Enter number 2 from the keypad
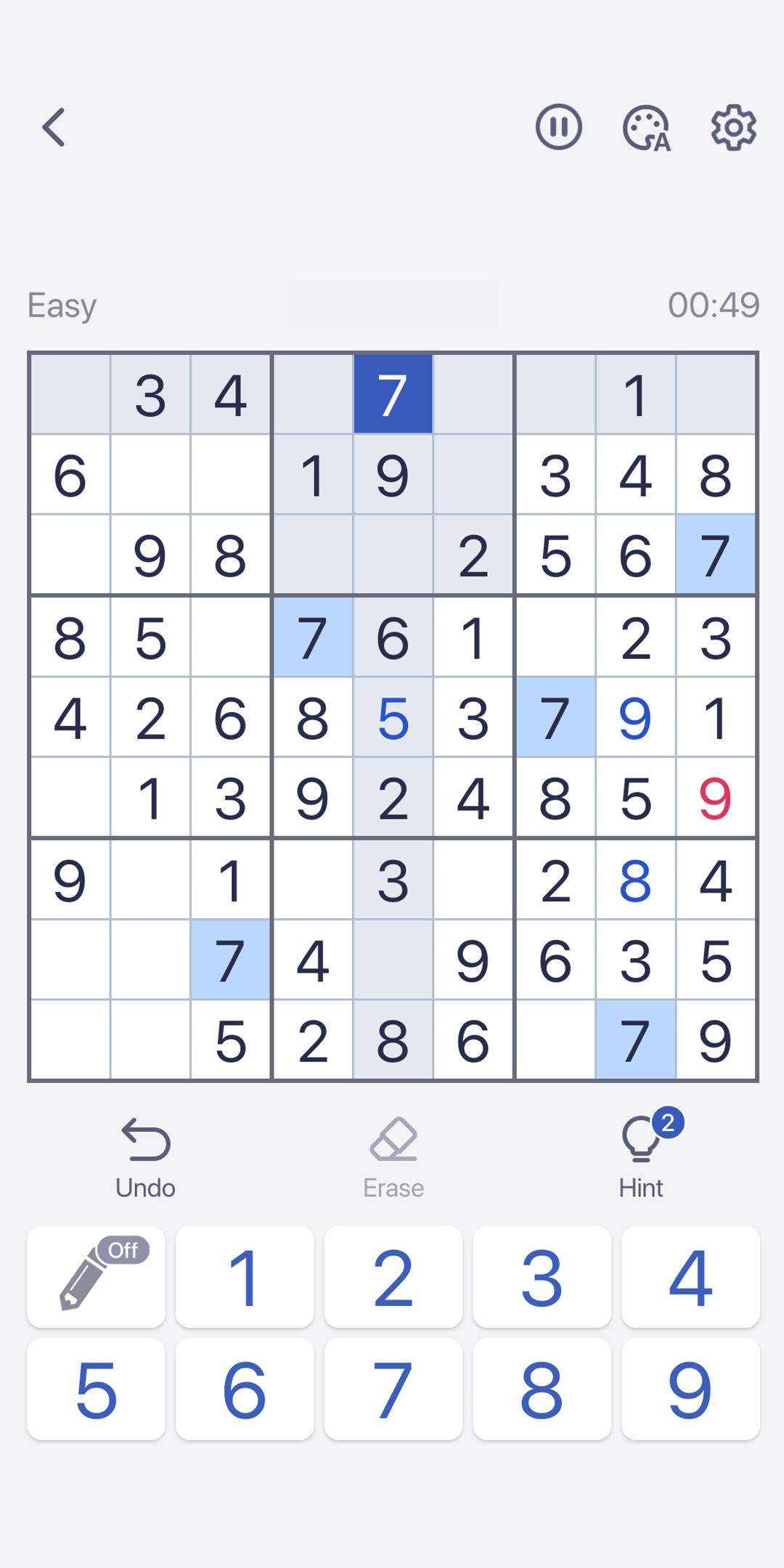Viewport: 784px width, 1568px height. 393,1277
